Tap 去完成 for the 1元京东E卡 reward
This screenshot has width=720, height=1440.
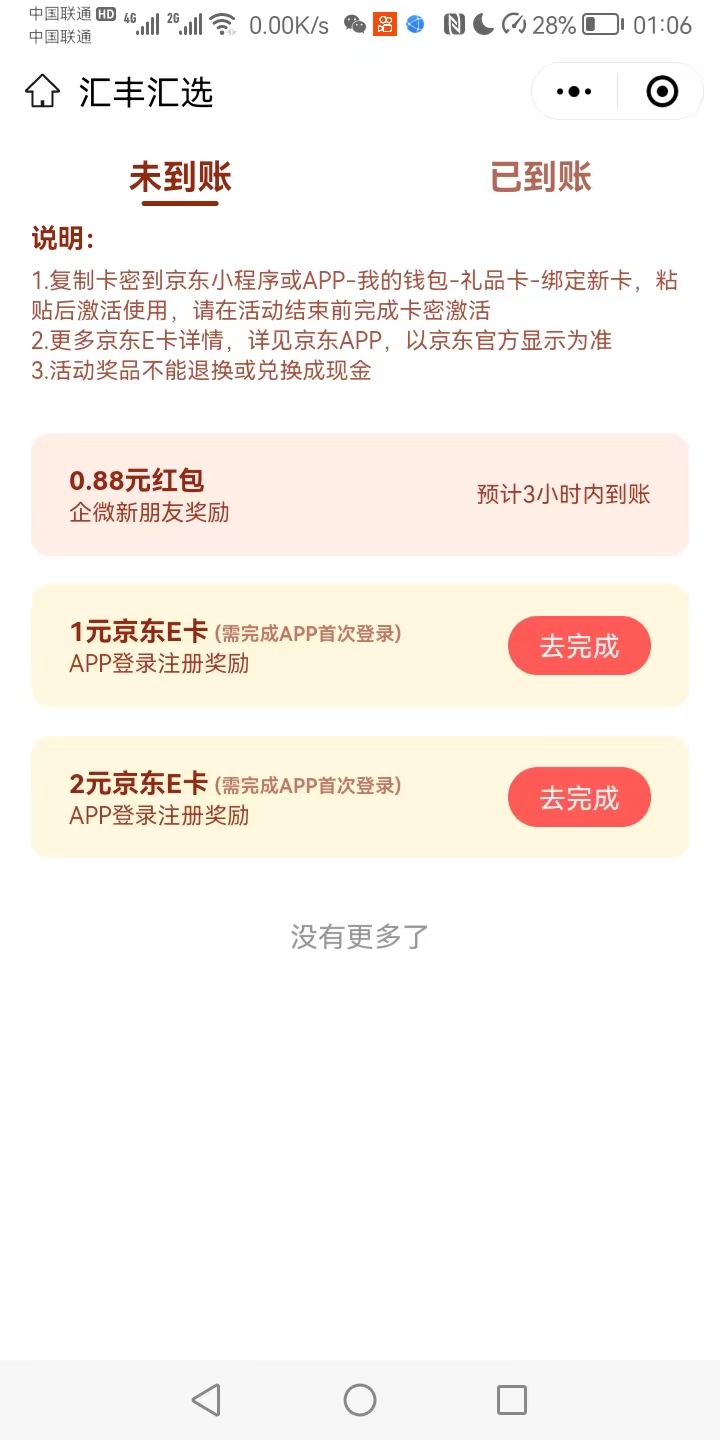coord(579,645)
